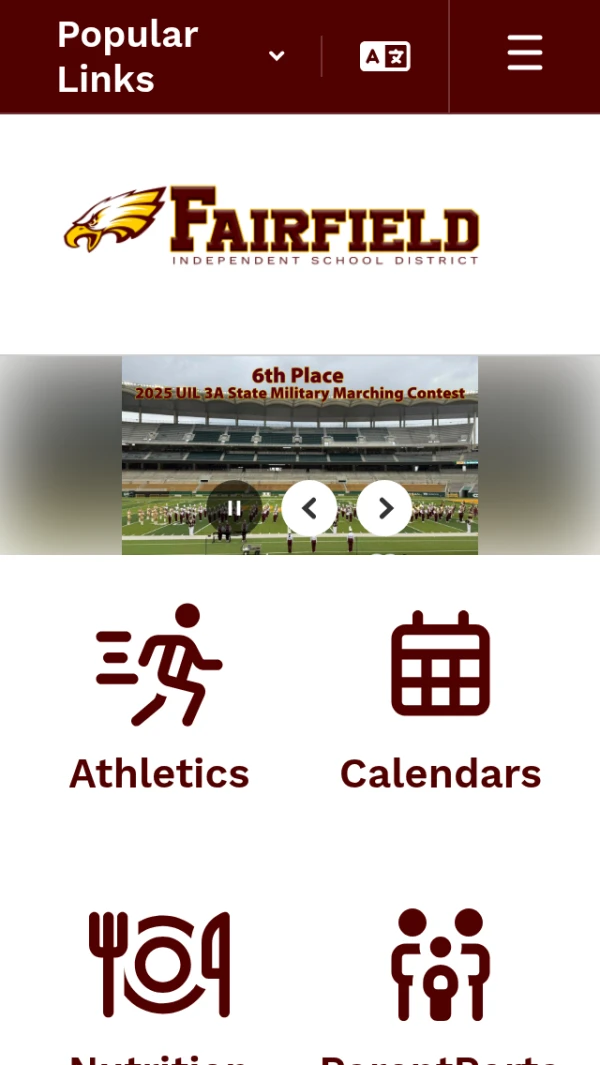Open the Athletics page
The height and width of the screenshot is (1065, 600).
(159, 700)
